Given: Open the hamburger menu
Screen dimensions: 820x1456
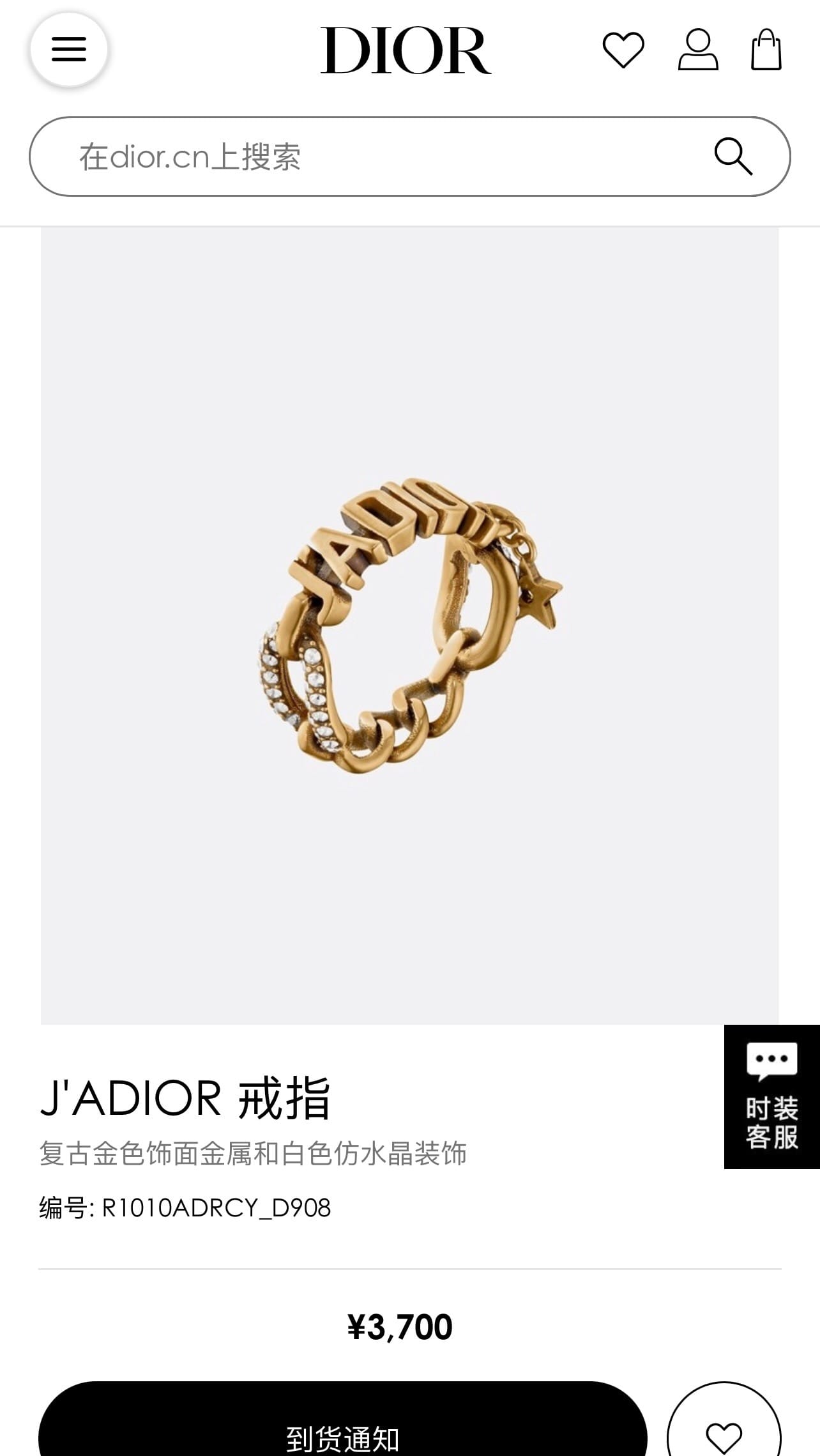Looking at the screenshot, I should pos(69,49).
